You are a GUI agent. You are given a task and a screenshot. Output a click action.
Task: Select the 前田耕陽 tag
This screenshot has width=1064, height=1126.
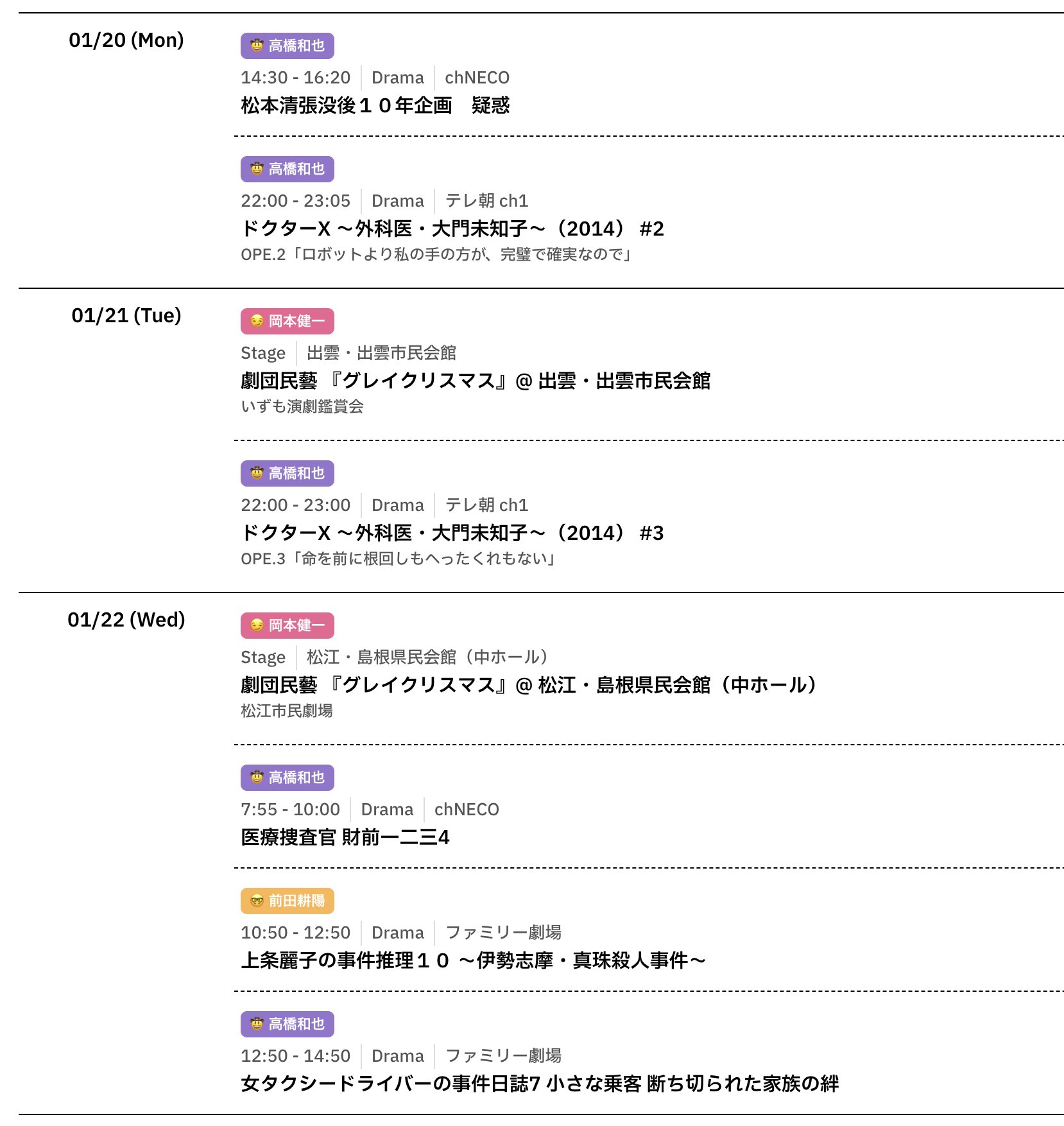[287, 901]
